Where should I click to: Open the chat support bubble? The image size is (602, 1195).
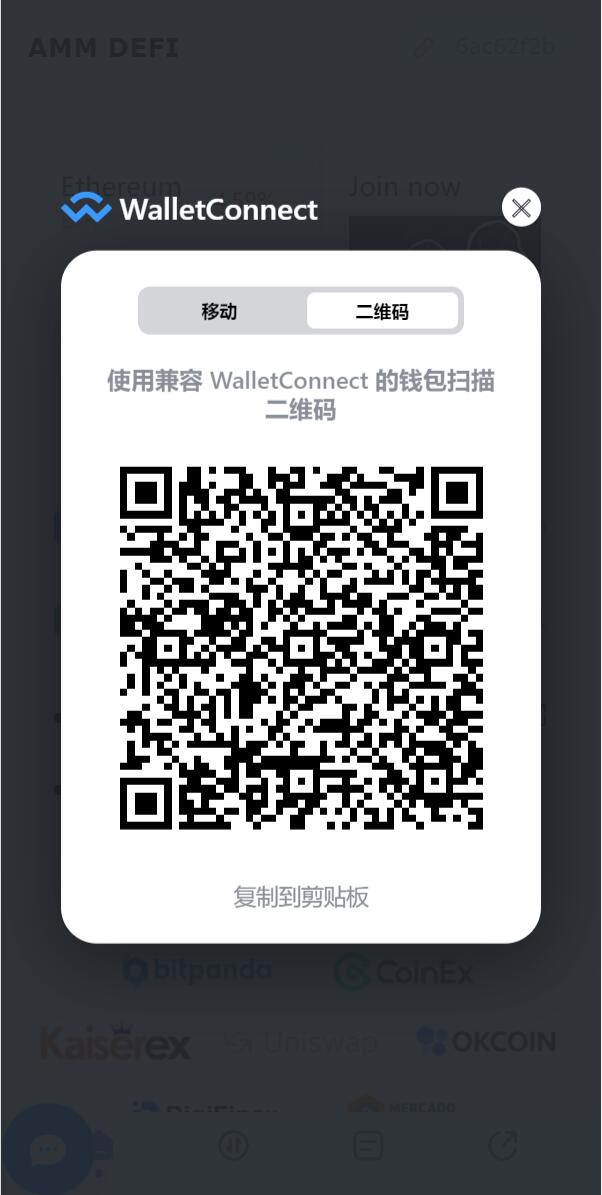(x=47, y=1150)
